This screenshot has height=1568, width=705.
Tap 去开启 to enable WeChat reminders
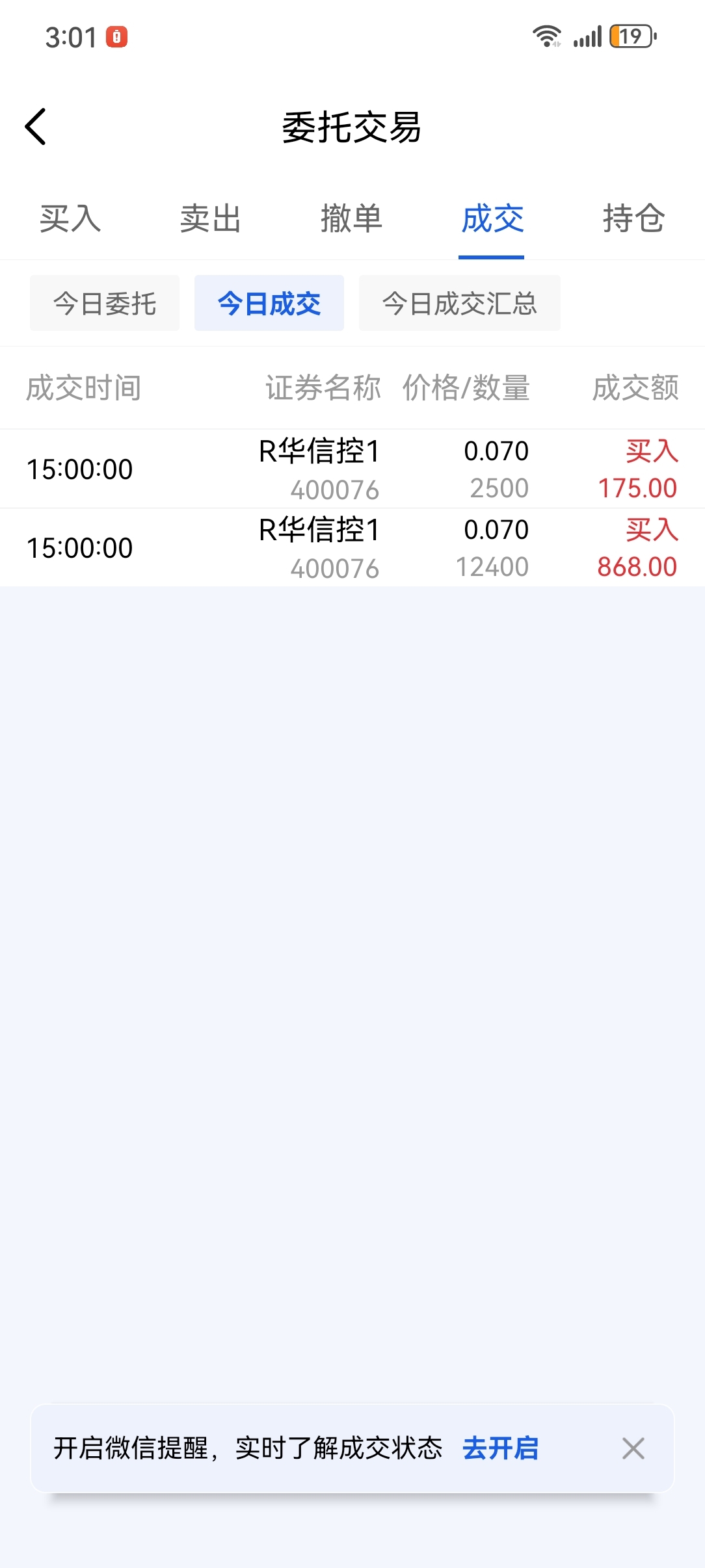pos(501,1448)
